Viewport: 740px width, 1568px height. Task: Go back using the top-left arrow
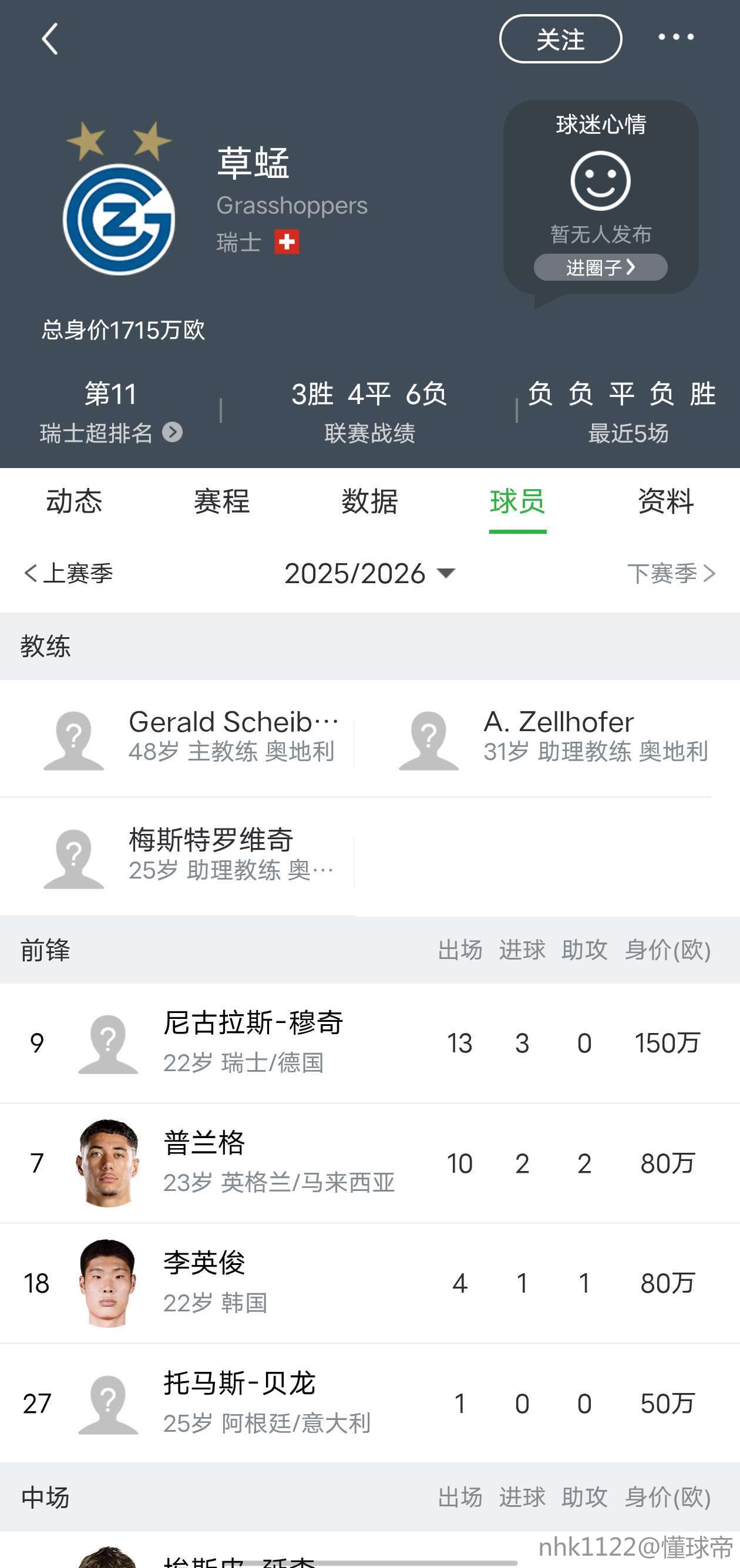pyautogui.click(x=50, y=39)
